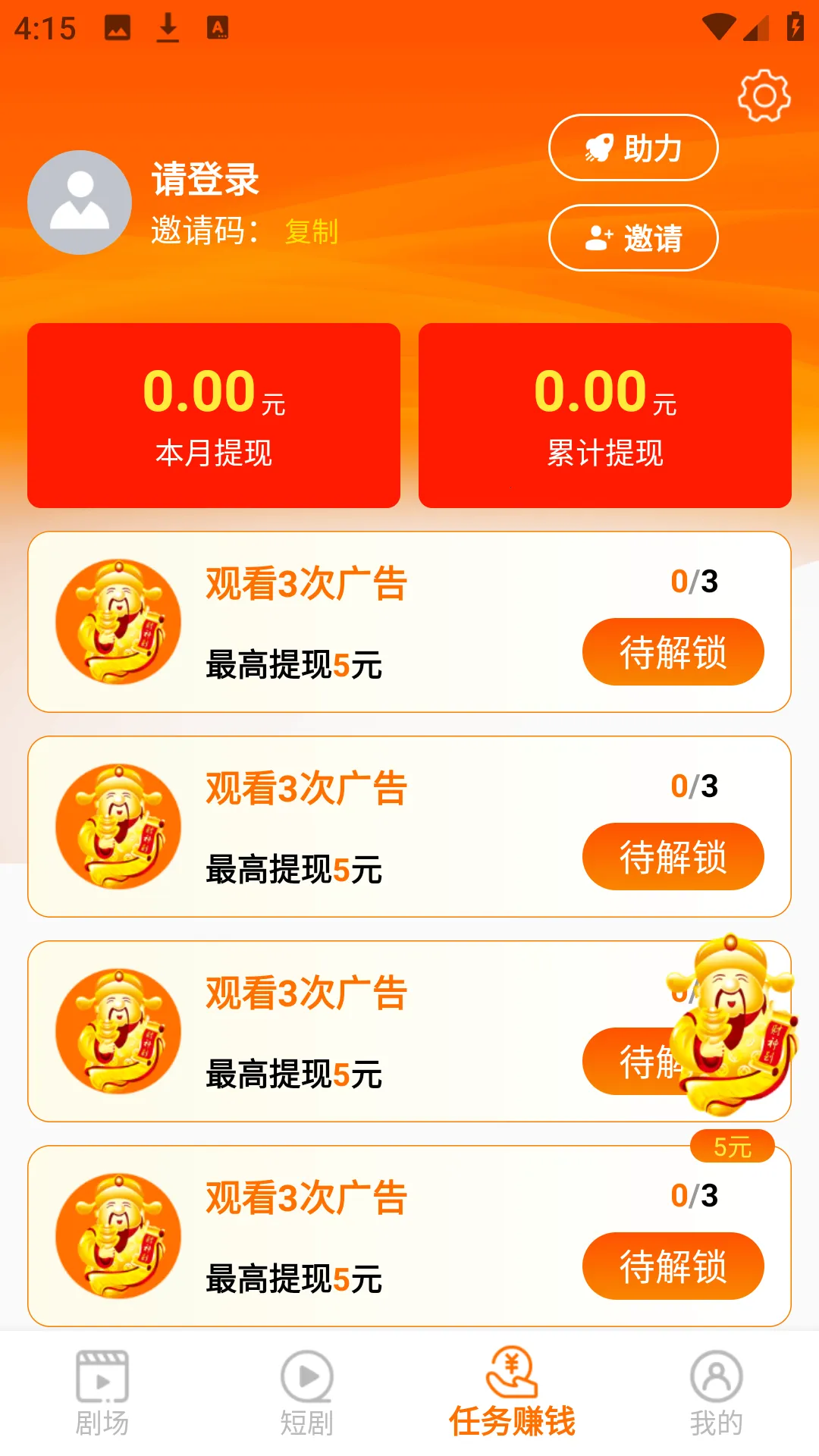The image size is (819, 1456).
Task: Tap 请登录 to log in
Action: coord(205,180)
